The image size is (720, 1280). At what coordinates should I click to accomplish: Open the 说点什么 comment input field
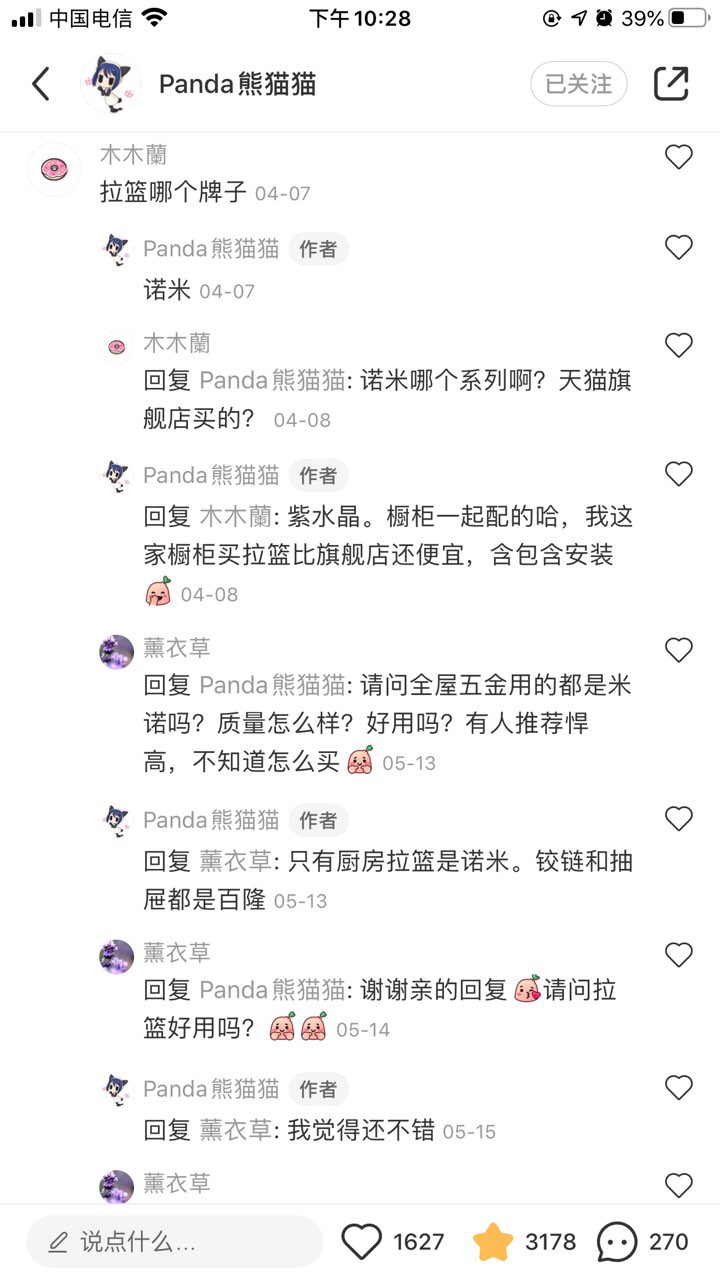pyautogui.click(x=175, y=1242)
